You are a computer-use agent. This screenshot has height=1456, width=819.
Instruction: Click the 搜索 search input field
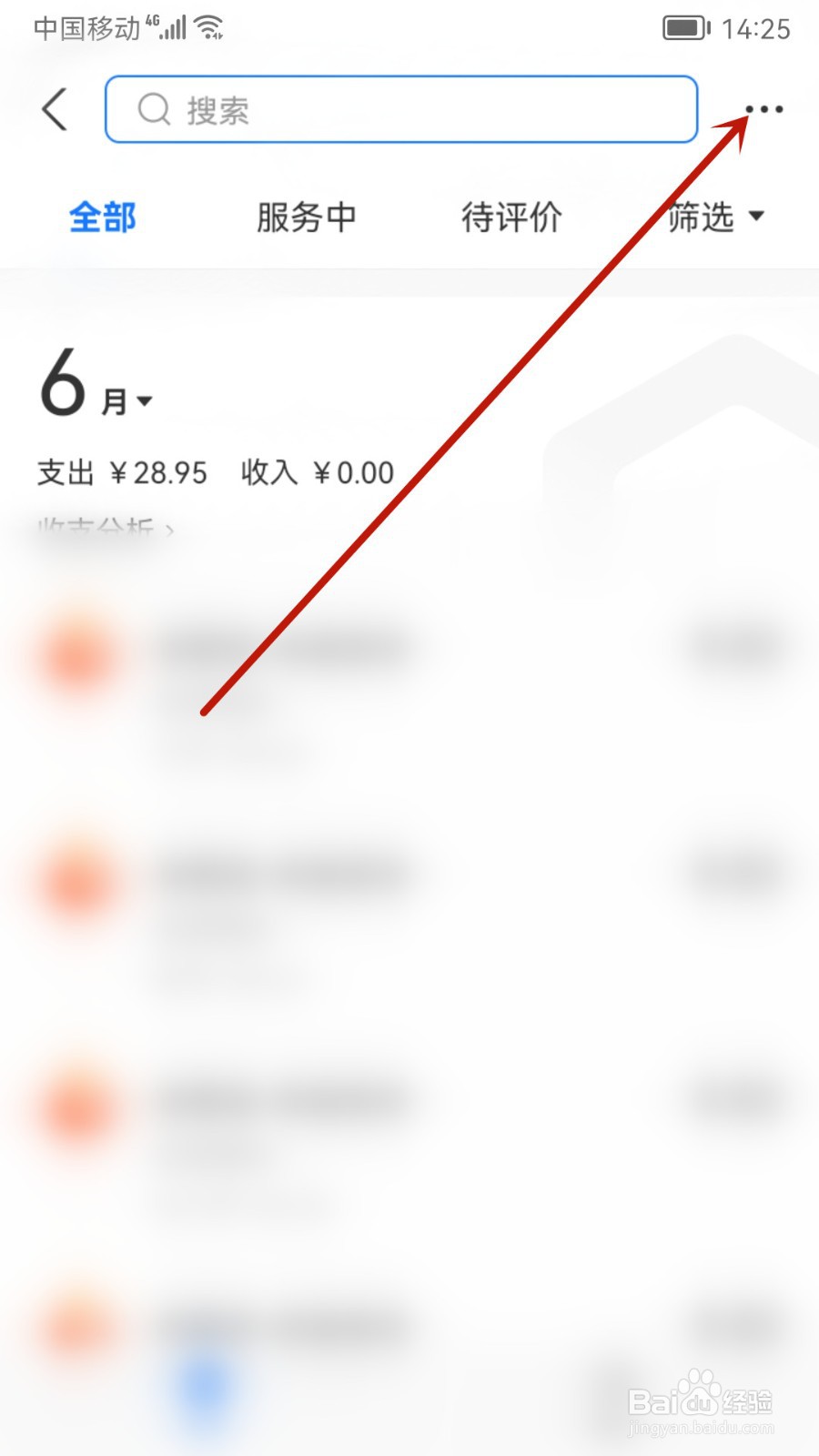click(400, 109)
